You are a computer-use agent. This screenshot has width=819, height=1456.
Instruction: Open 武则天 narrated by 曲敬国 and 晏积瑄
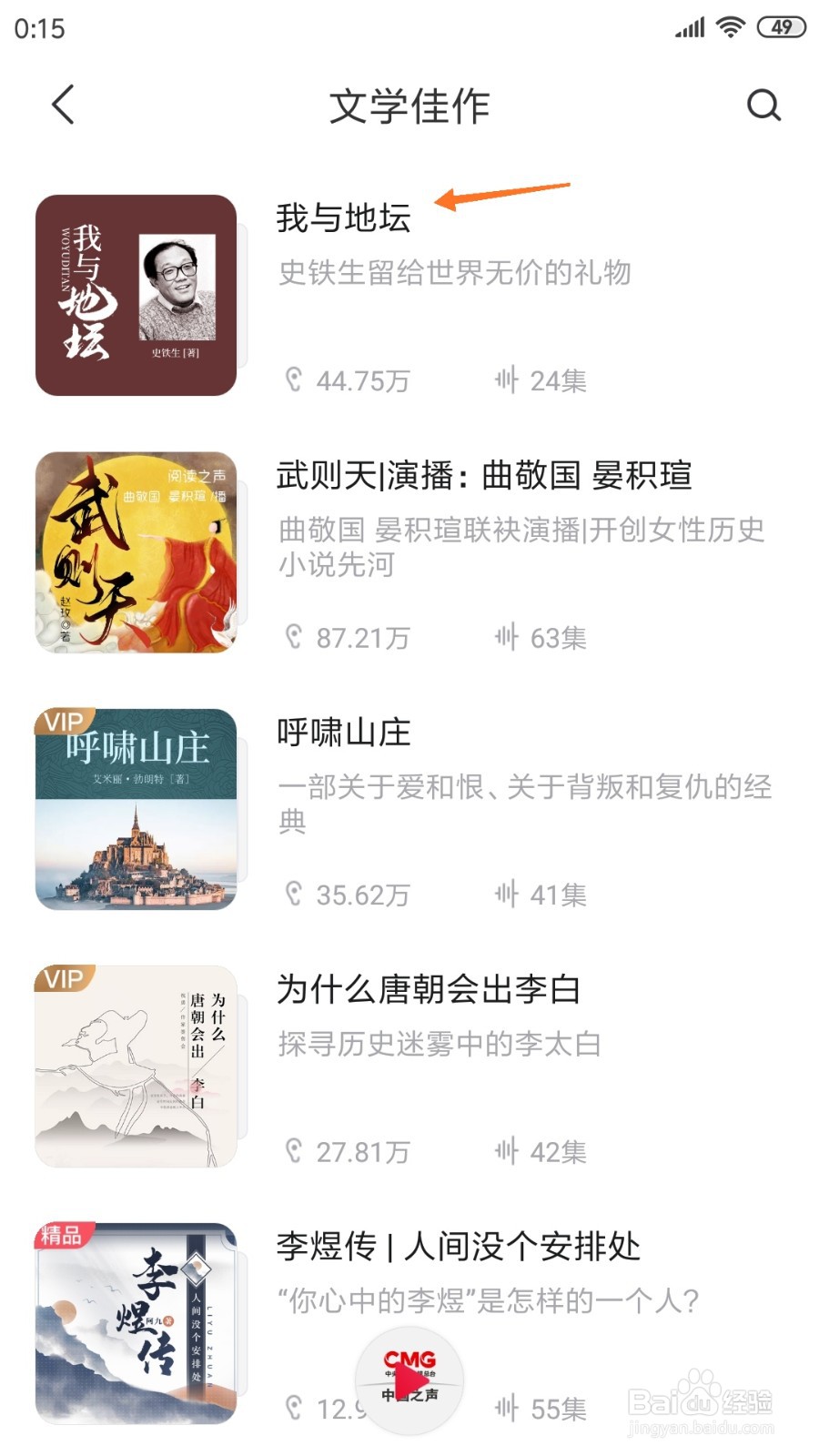click(x=409, y=552)
